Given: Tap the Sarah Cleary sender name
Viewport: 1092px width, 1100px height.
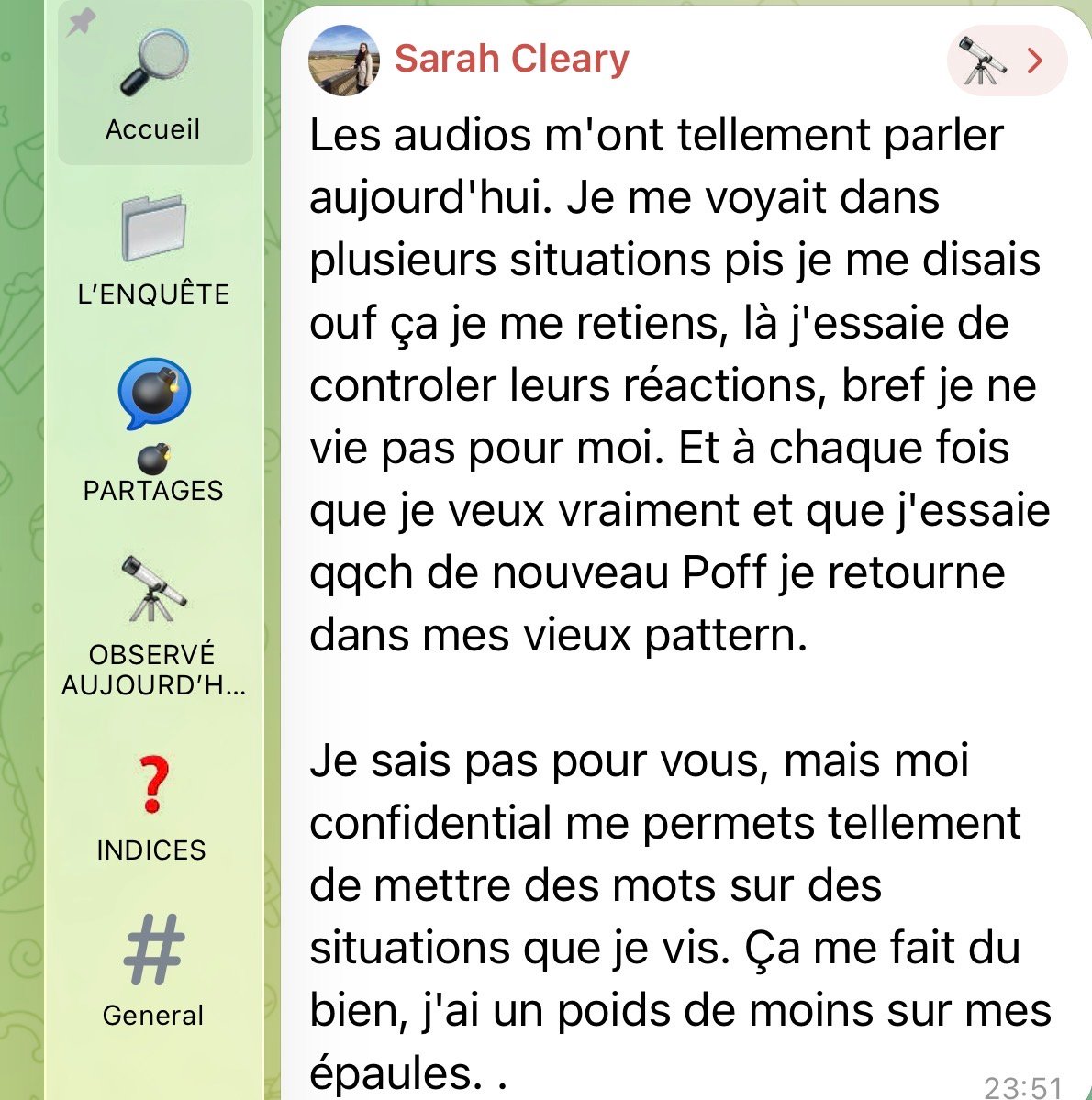Looking at the screenshot, I should point(512,58).
